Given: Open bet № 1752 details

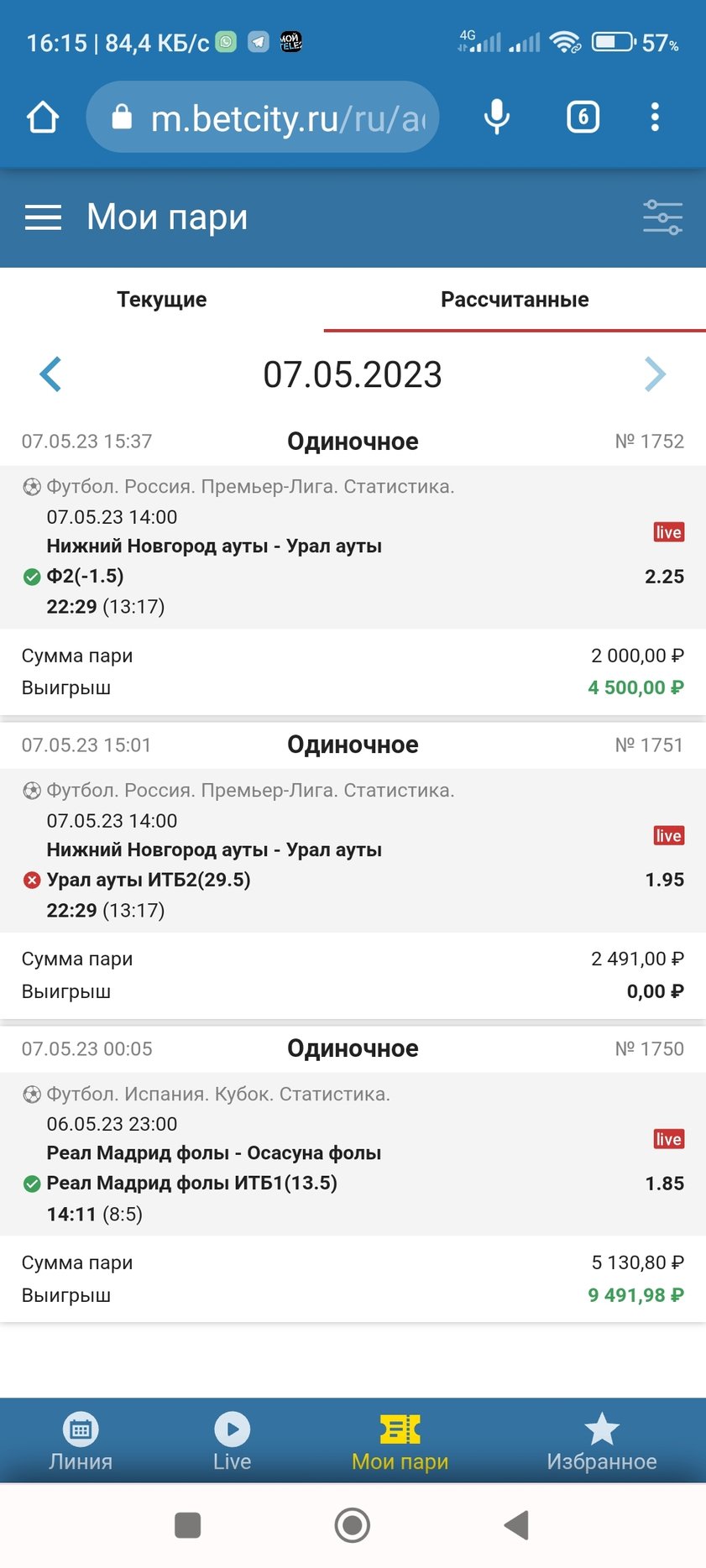Looking at the screenshot, I should [353, 546].
